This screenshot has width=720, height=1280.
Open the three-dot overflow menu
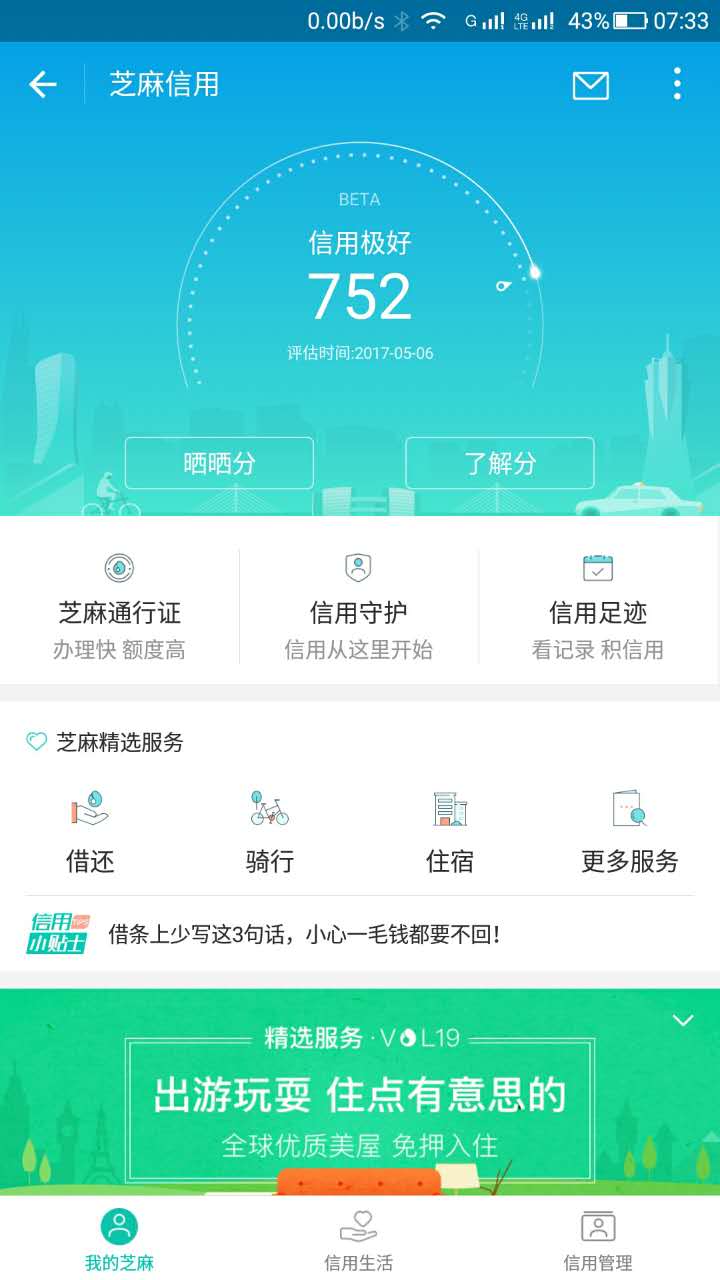coord(677,84)
